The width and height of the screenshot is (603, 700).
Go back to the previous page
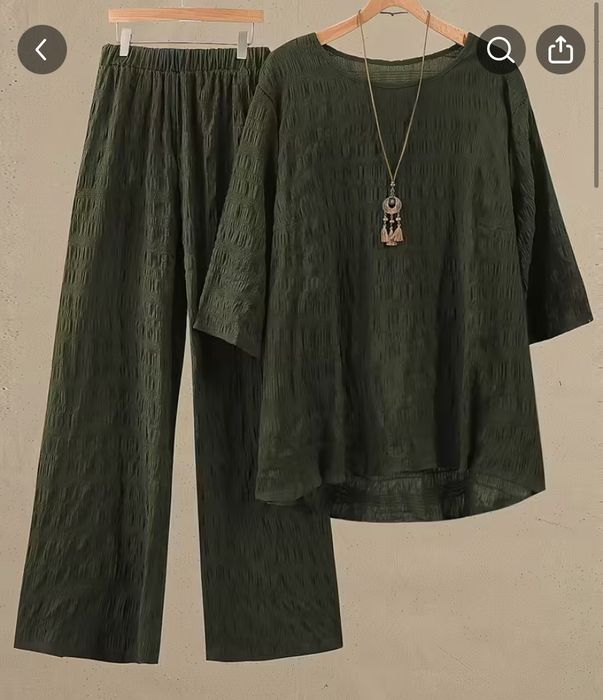pos(42,50)
